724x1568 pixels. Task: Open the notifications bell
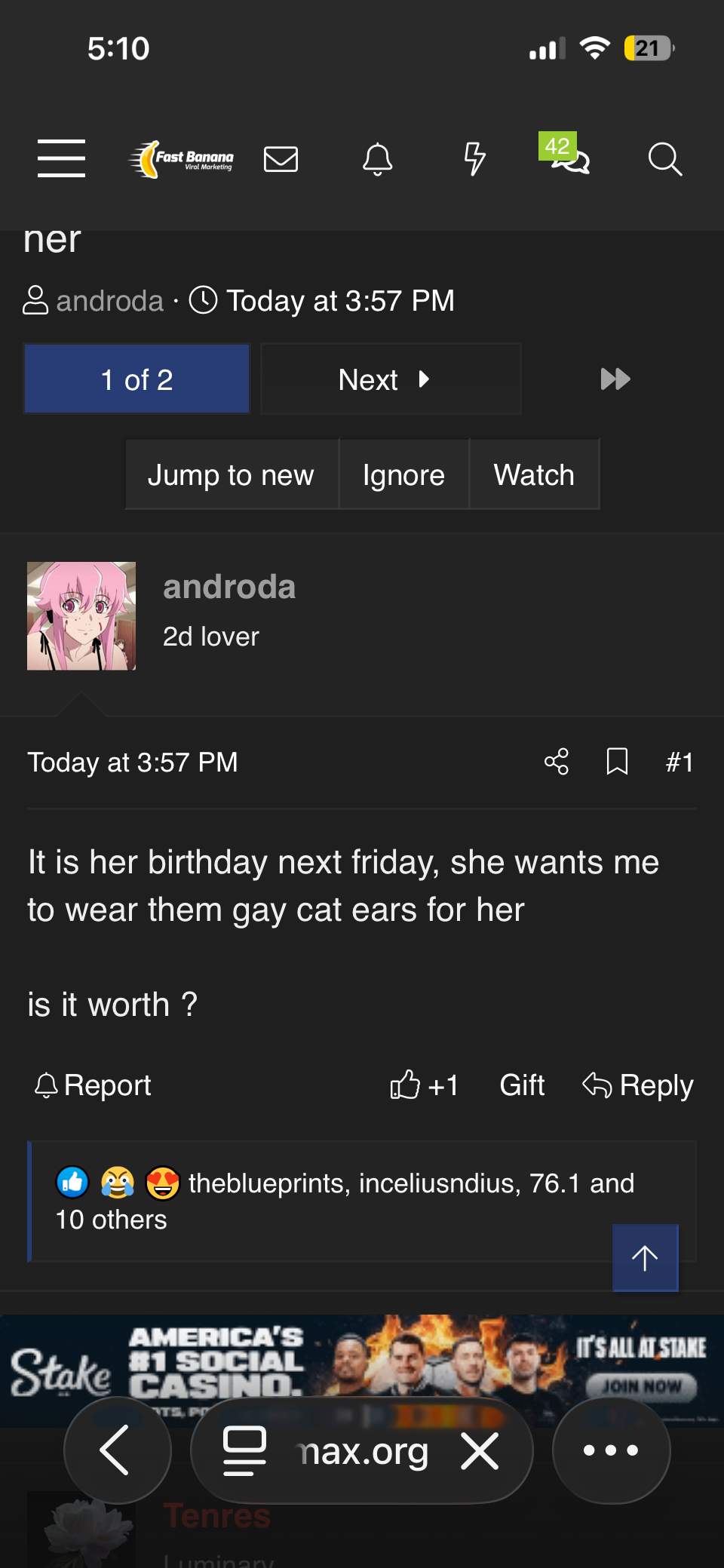pos(378,159)
